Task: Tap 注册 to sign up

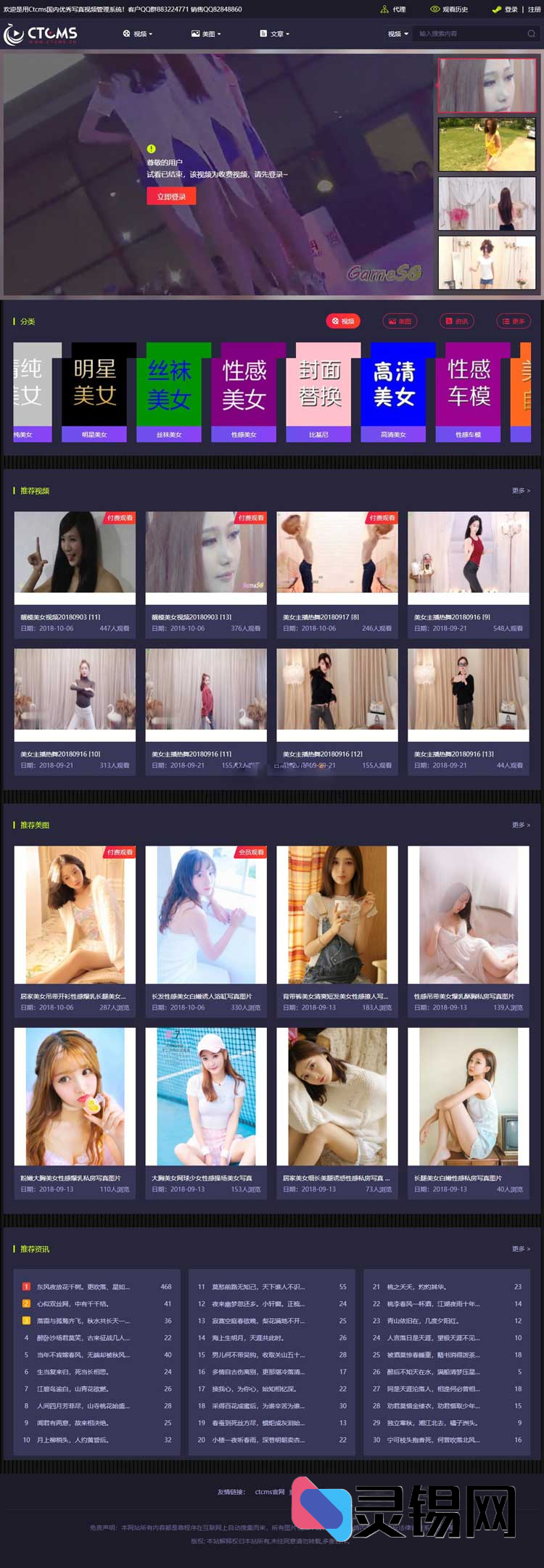Action: tap(534, 9)
